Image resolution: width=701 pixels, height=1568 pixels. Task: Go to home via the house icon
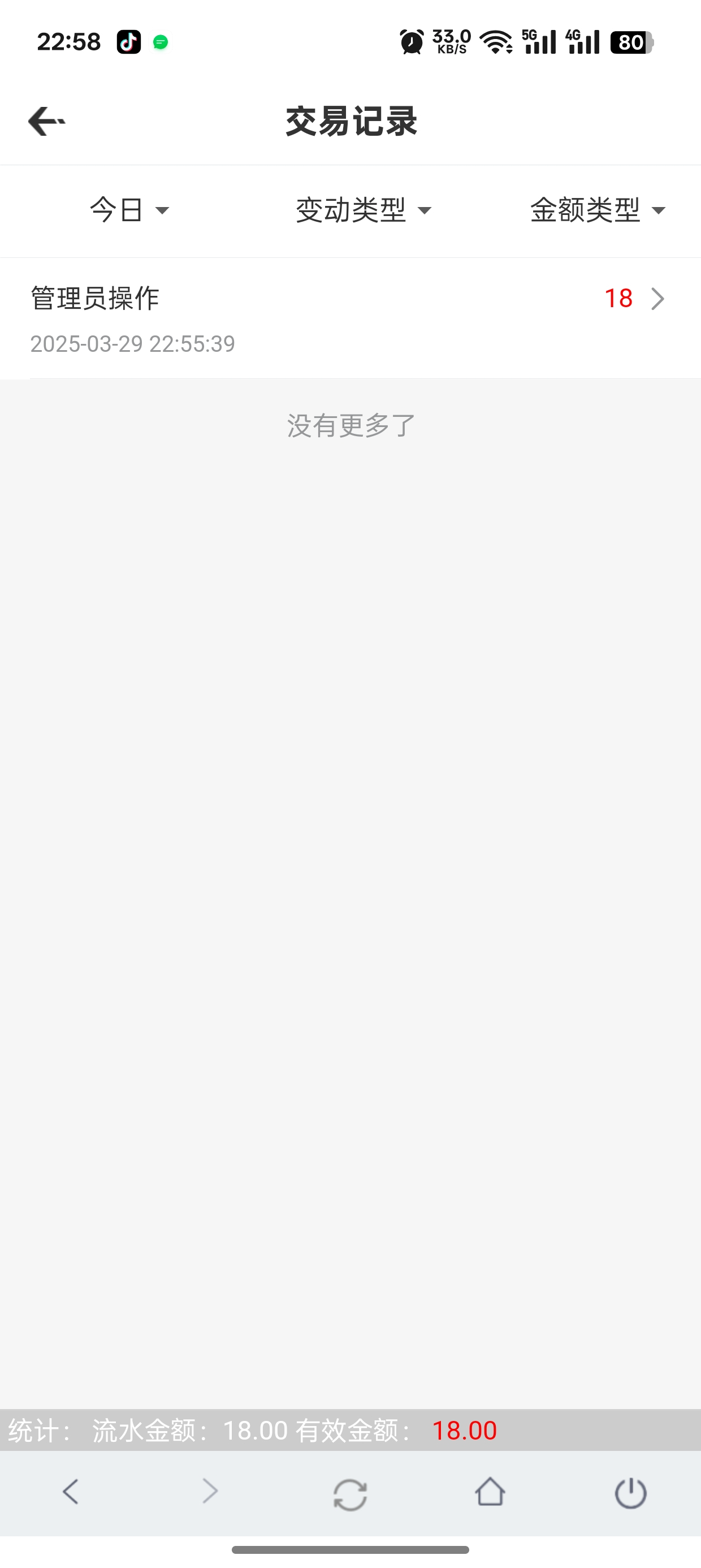coord(490,1492)
